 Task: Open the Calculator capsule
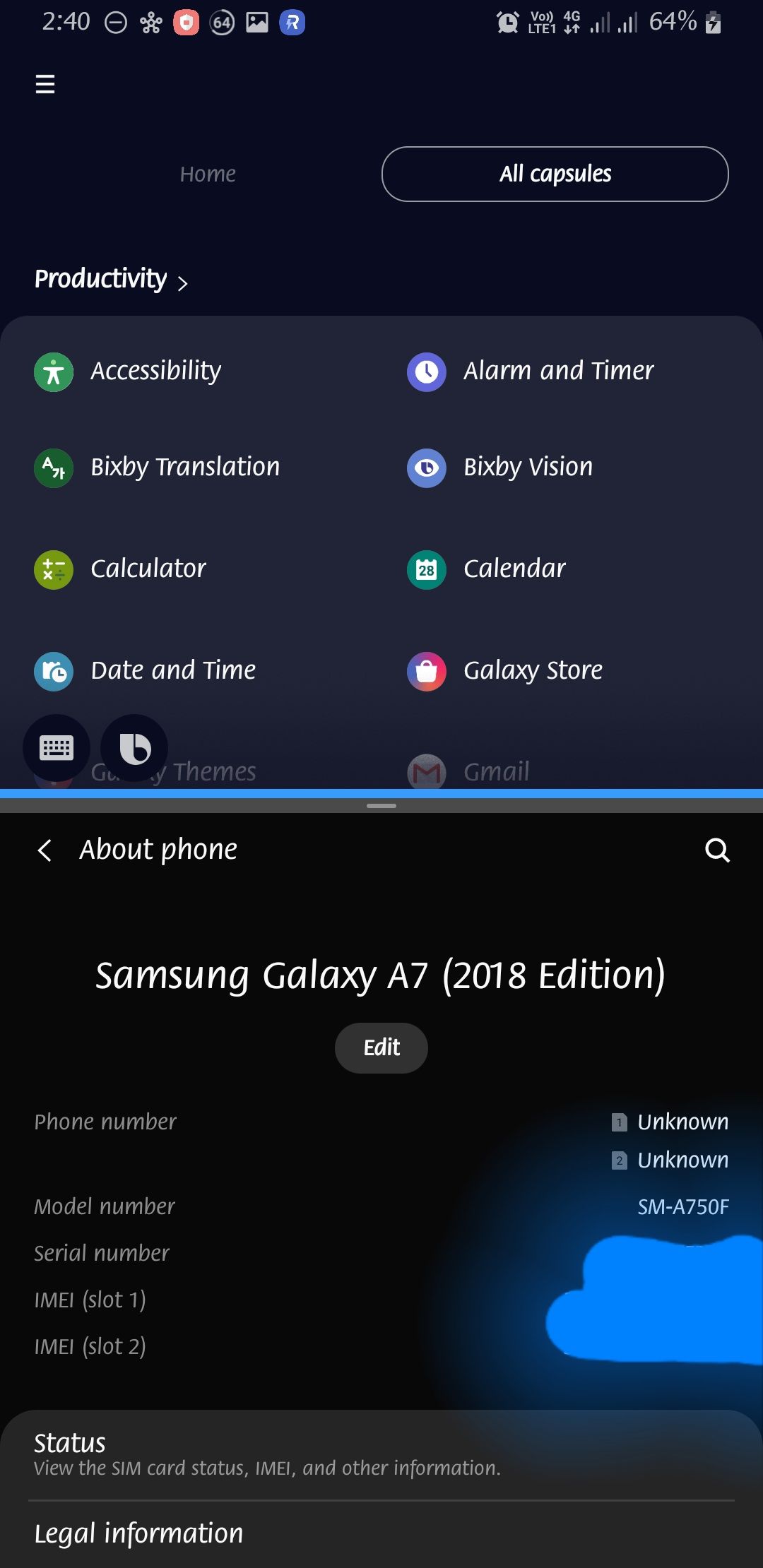point(148,569)
